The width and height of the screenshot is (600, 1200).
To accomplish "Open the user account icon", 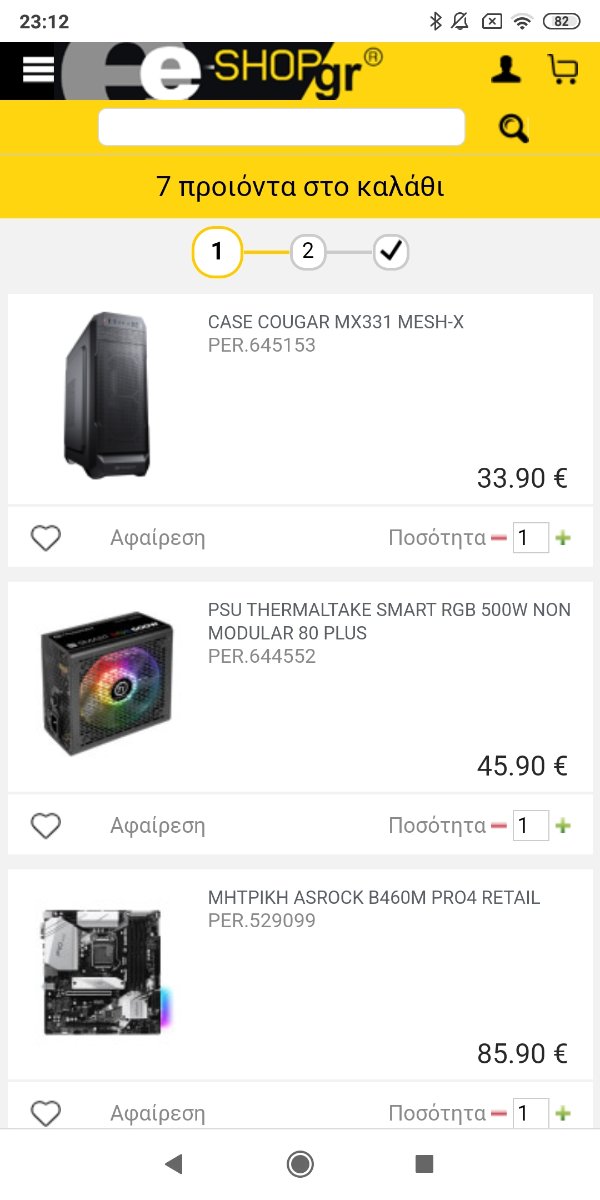I will [x=506, y=69].
